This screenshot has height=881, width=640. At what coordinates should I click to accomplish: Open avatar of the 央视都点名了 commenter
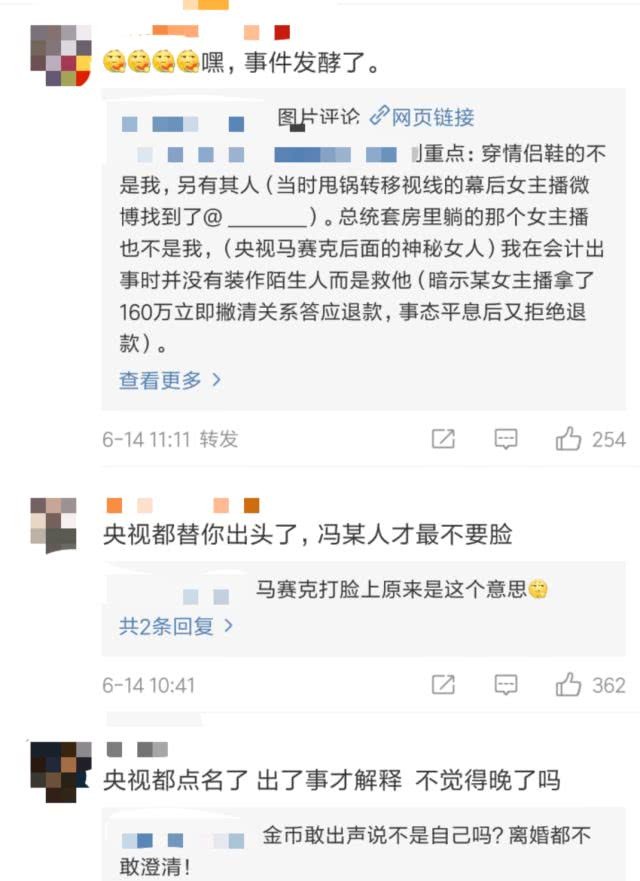pos(53,772)
